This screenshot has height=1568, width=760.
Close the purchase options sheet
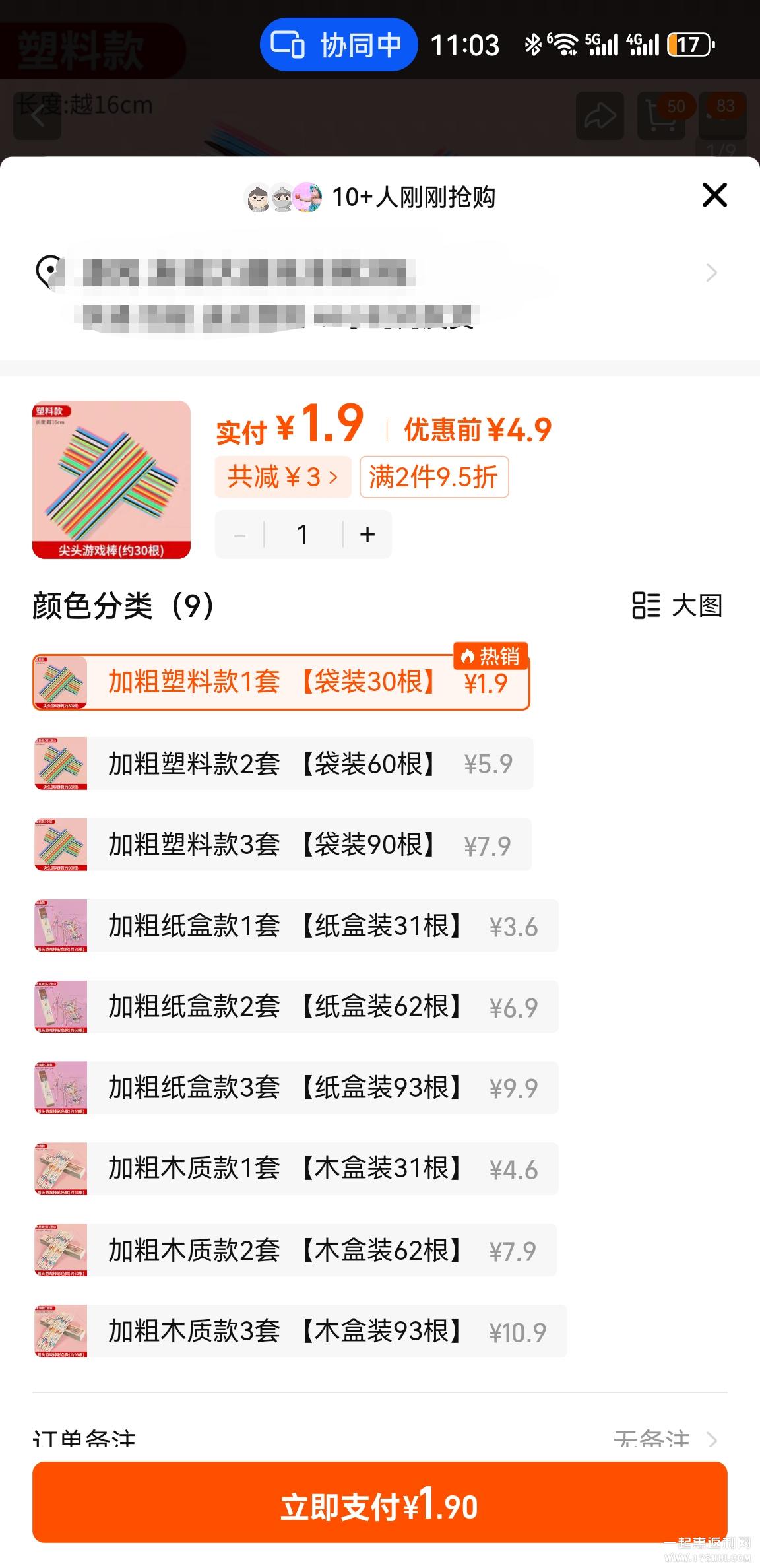coord(714,195)
